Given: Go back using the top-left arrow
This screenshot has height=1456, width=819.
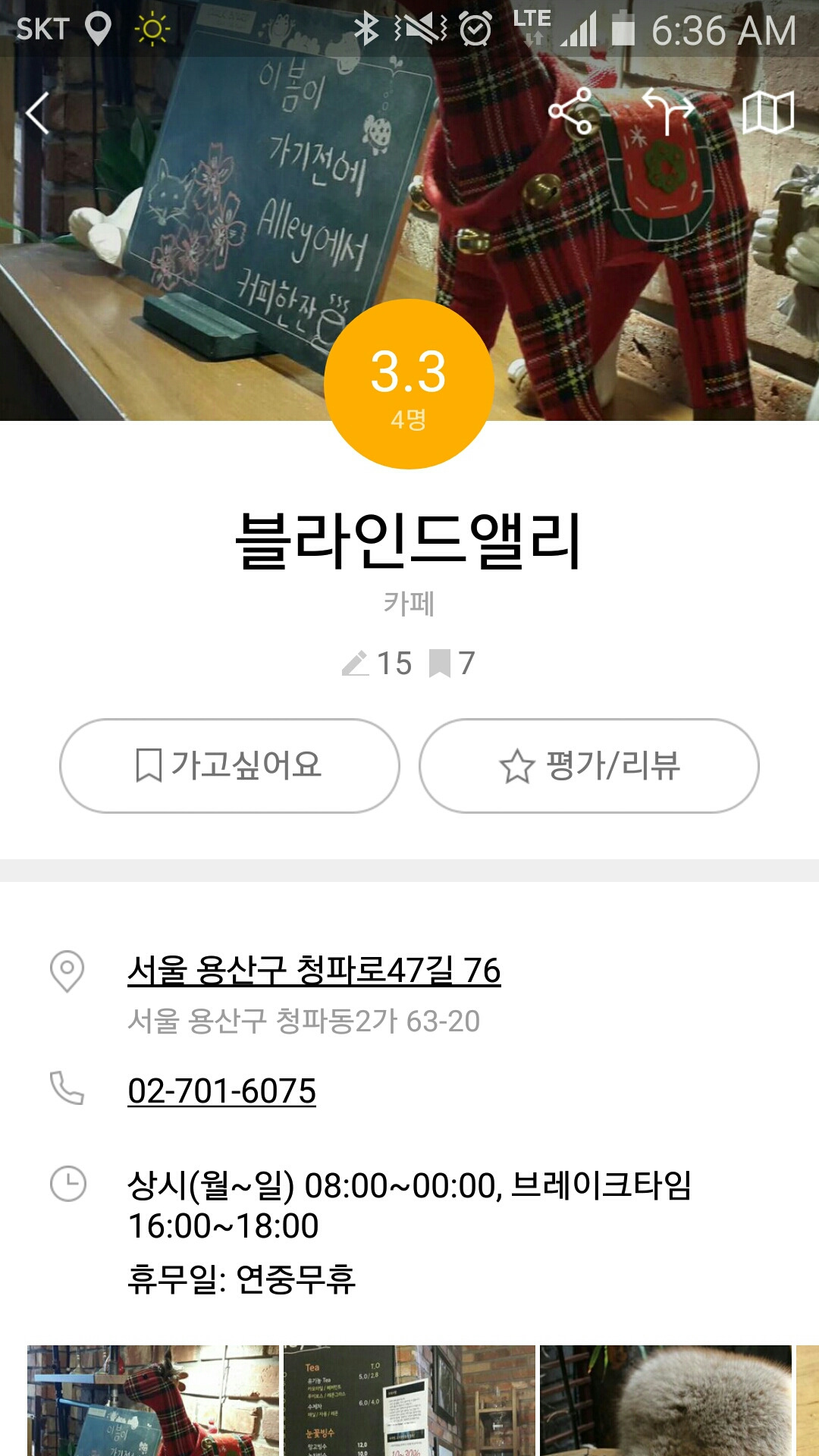Looking at the screenshot, I should click(38, 113).
